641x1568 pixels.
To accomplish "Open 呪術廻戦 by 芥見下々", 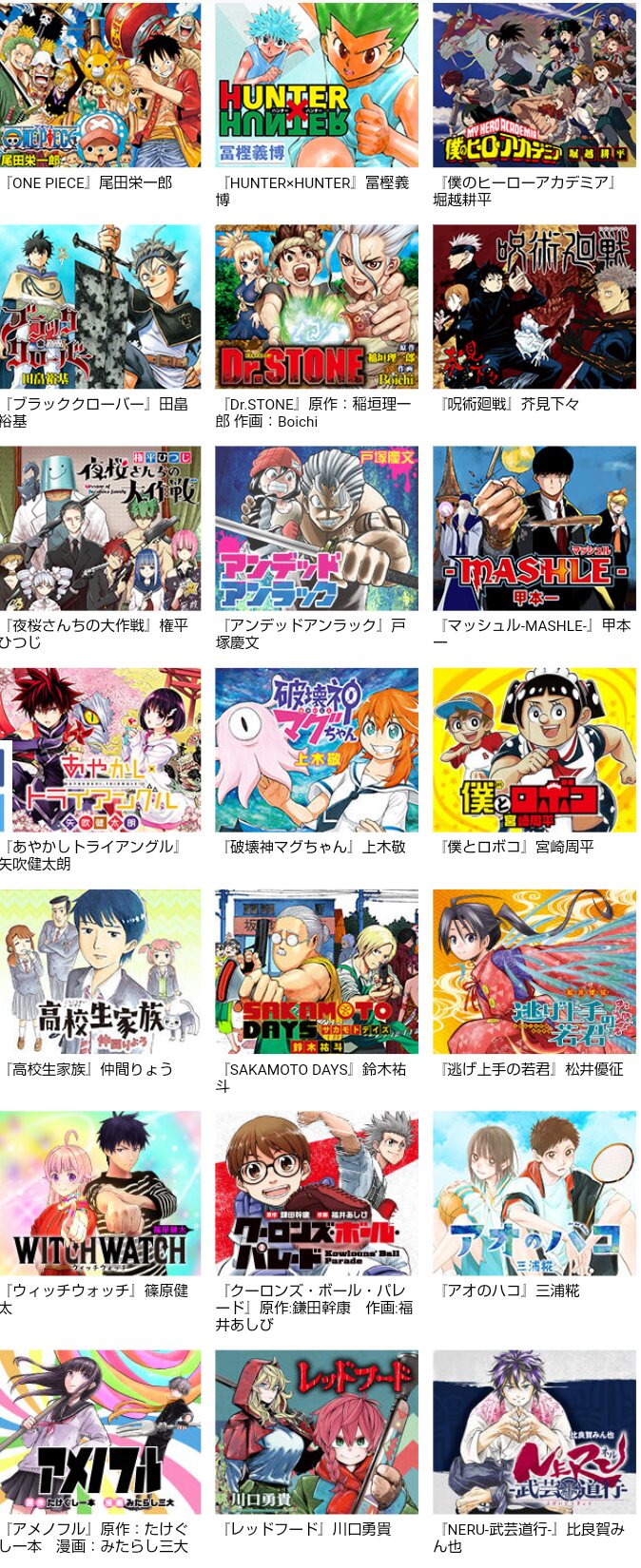I will [x=534, y=307].
